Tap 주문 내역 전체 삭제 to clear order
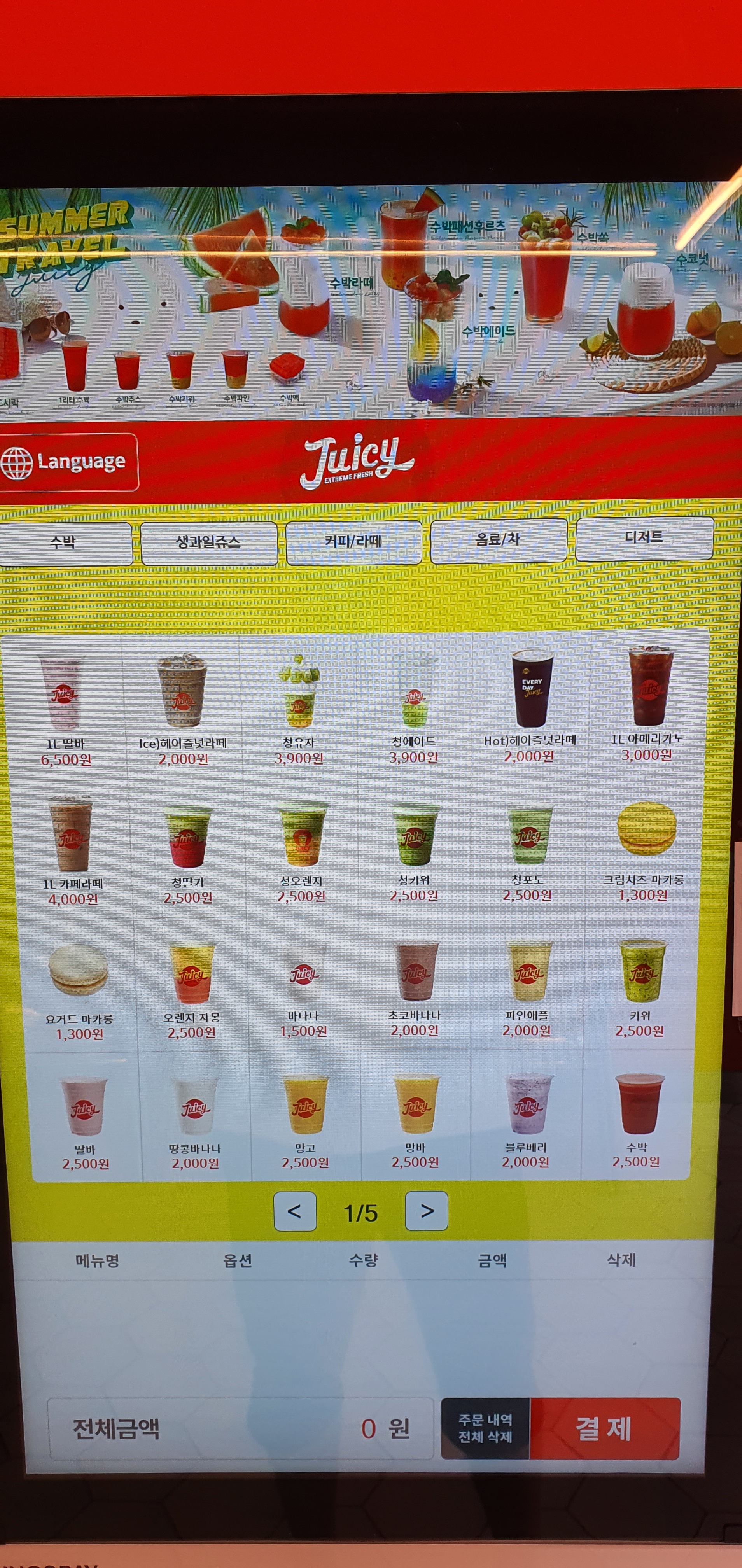This screenshot has width=742, height=1568. tap(485, 1429)
